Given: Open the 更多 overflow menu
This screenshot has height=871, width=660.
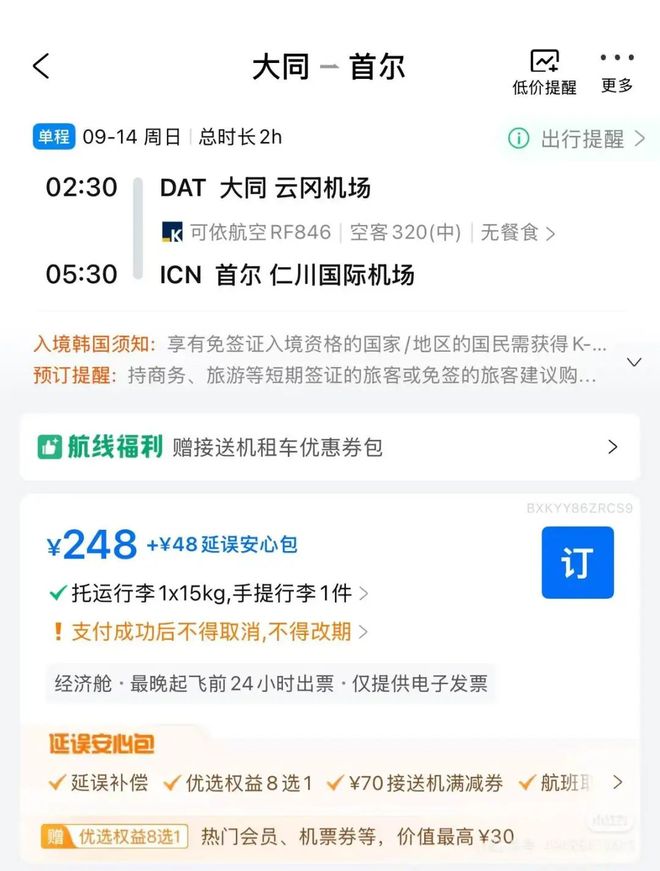Looking at the screenshot, I should tap(617, 71).
